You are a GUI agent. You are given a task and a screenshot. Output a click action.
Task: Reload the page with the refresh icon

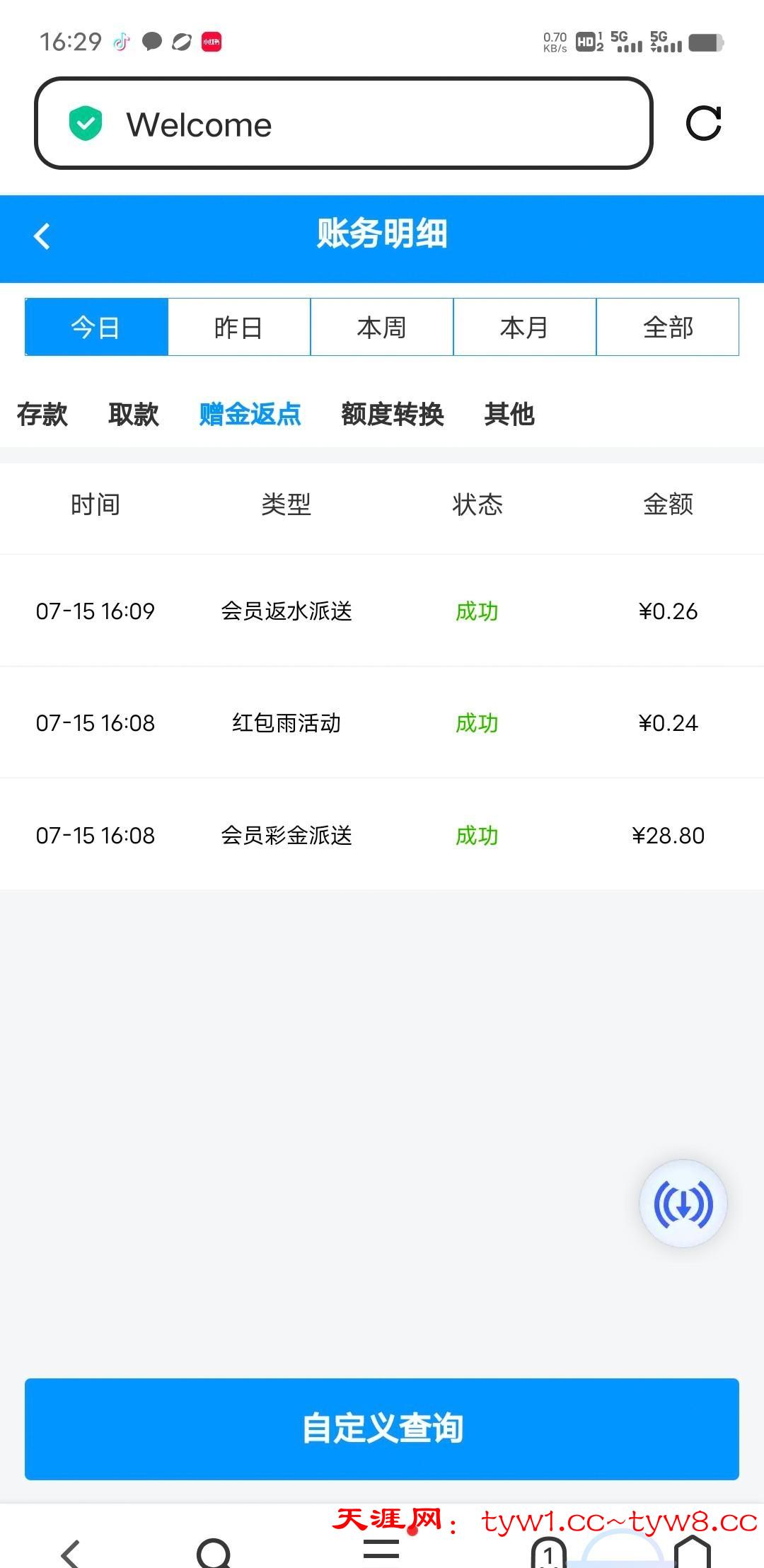pos(703,124)
